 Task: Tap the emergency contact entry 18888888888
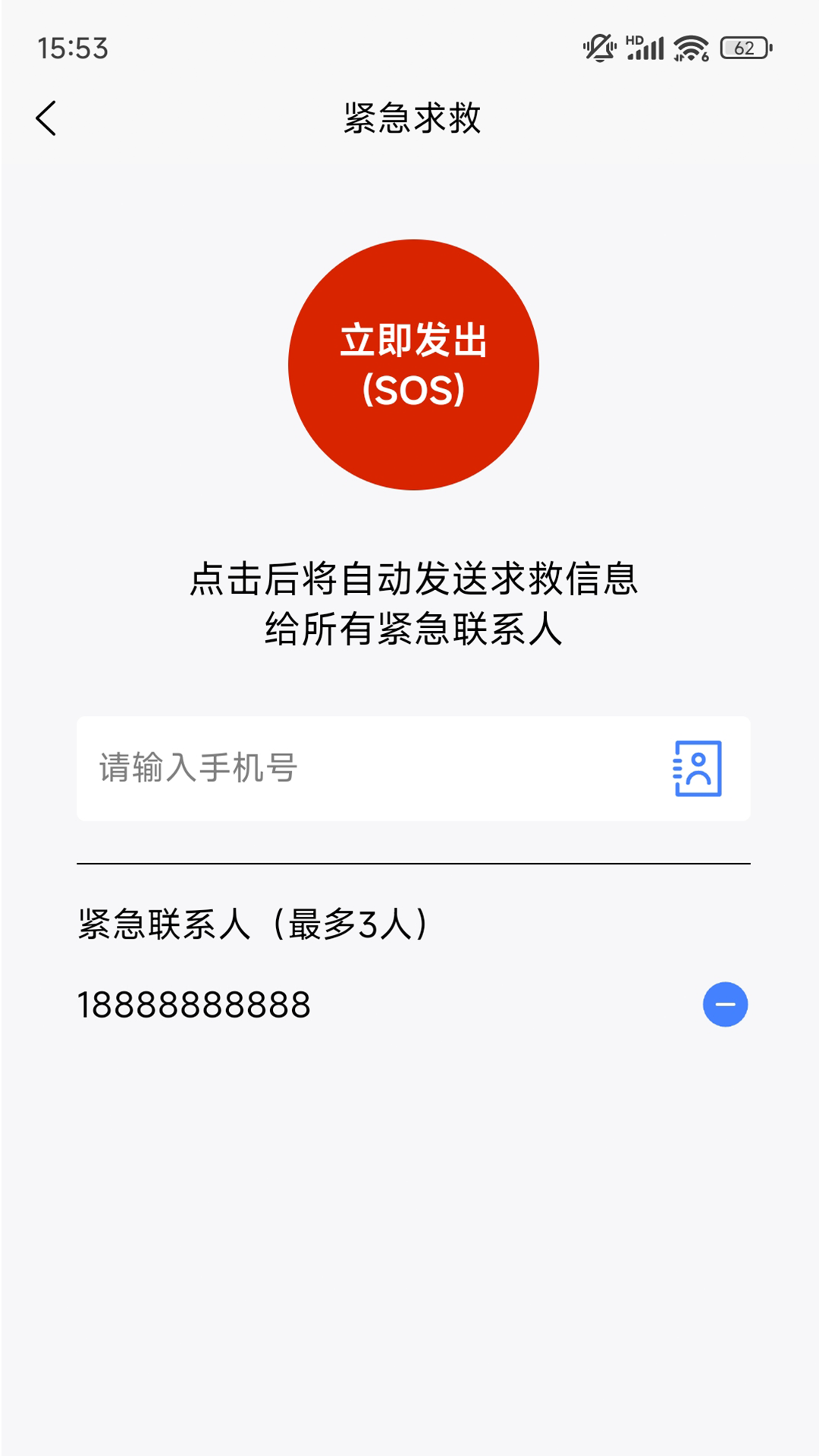coord(194,1005)
